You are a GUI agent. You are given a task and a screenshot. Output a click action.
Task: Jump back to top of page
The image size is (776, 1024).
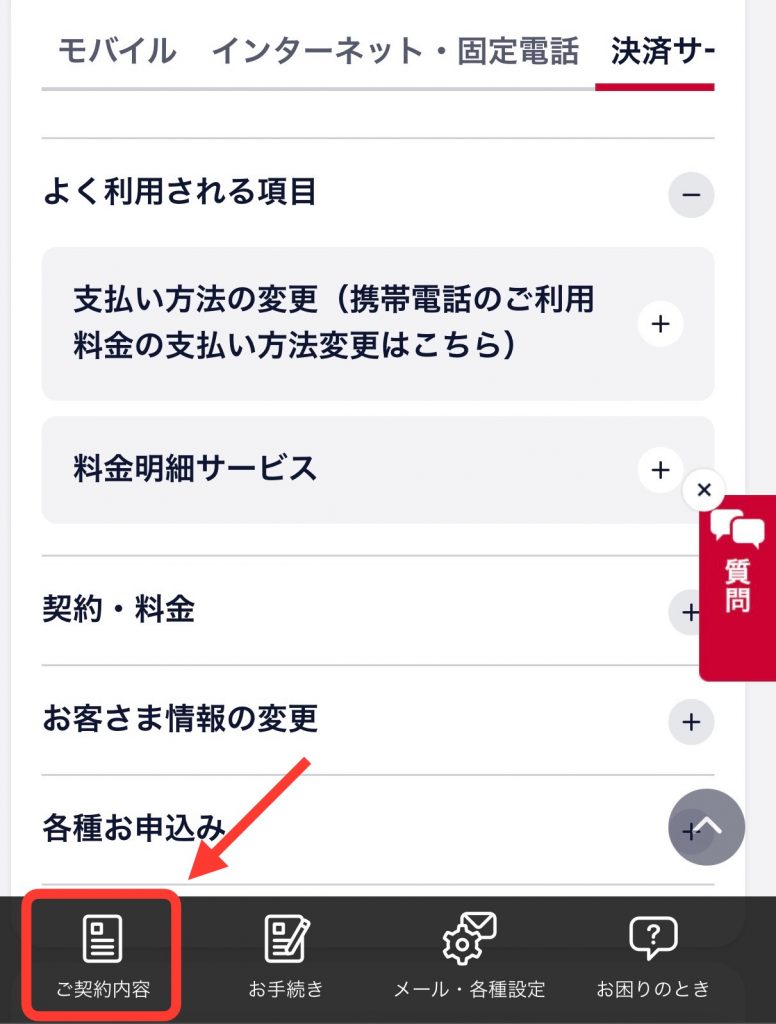[x=709, y=826]
